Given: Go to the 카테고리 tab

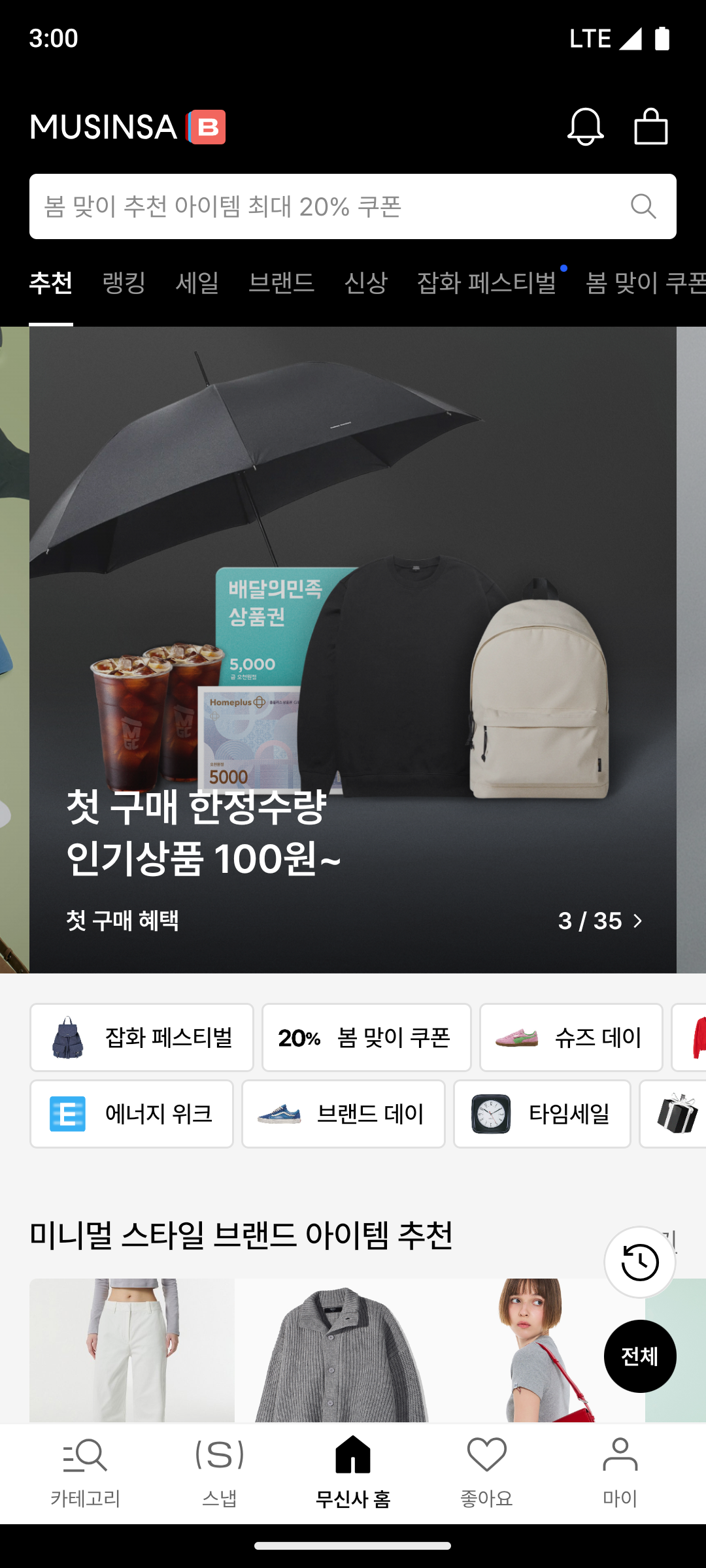Looking at the screenshot, I should pyautogui.click(x=86, y=1473).
